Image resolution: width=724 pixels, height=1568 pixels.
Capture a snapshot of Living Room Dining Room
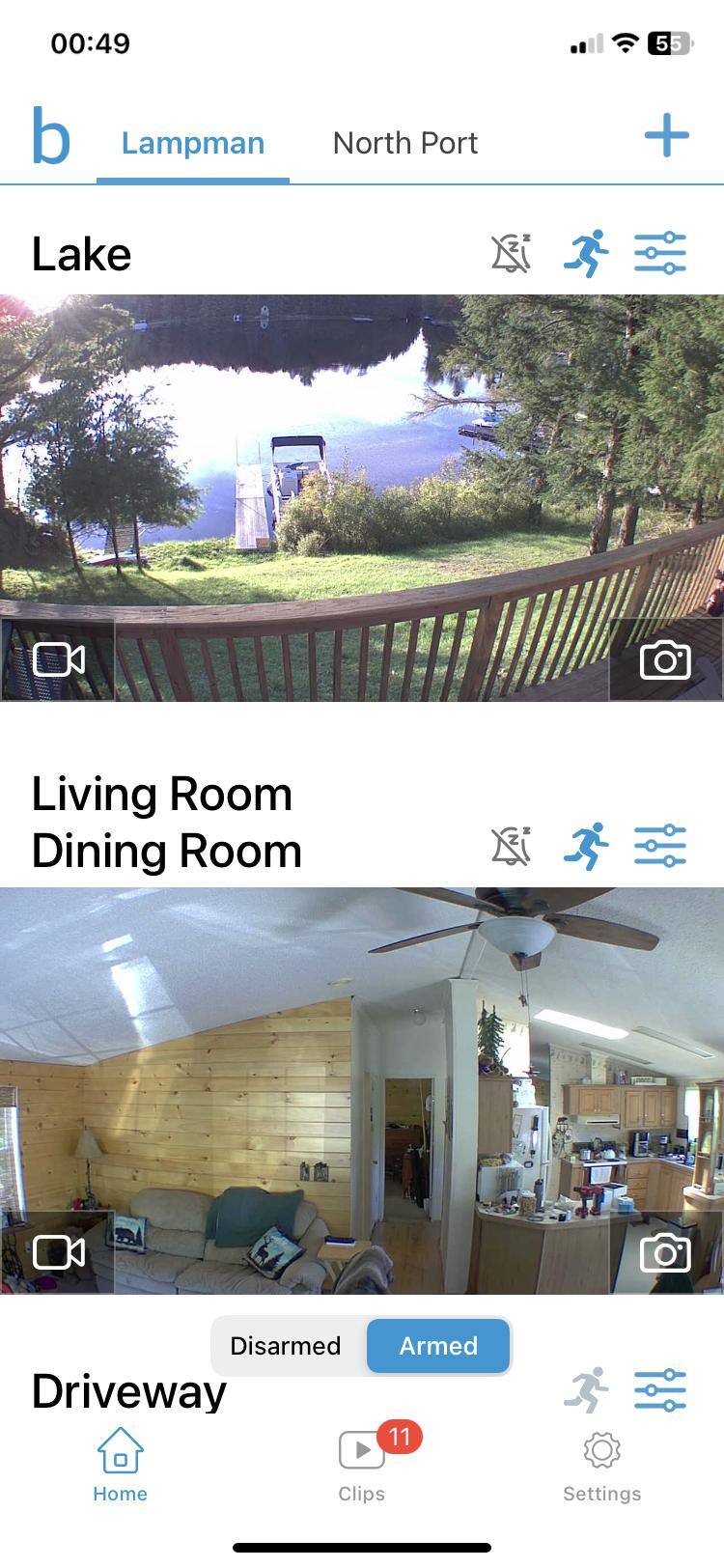(665, 1253)
